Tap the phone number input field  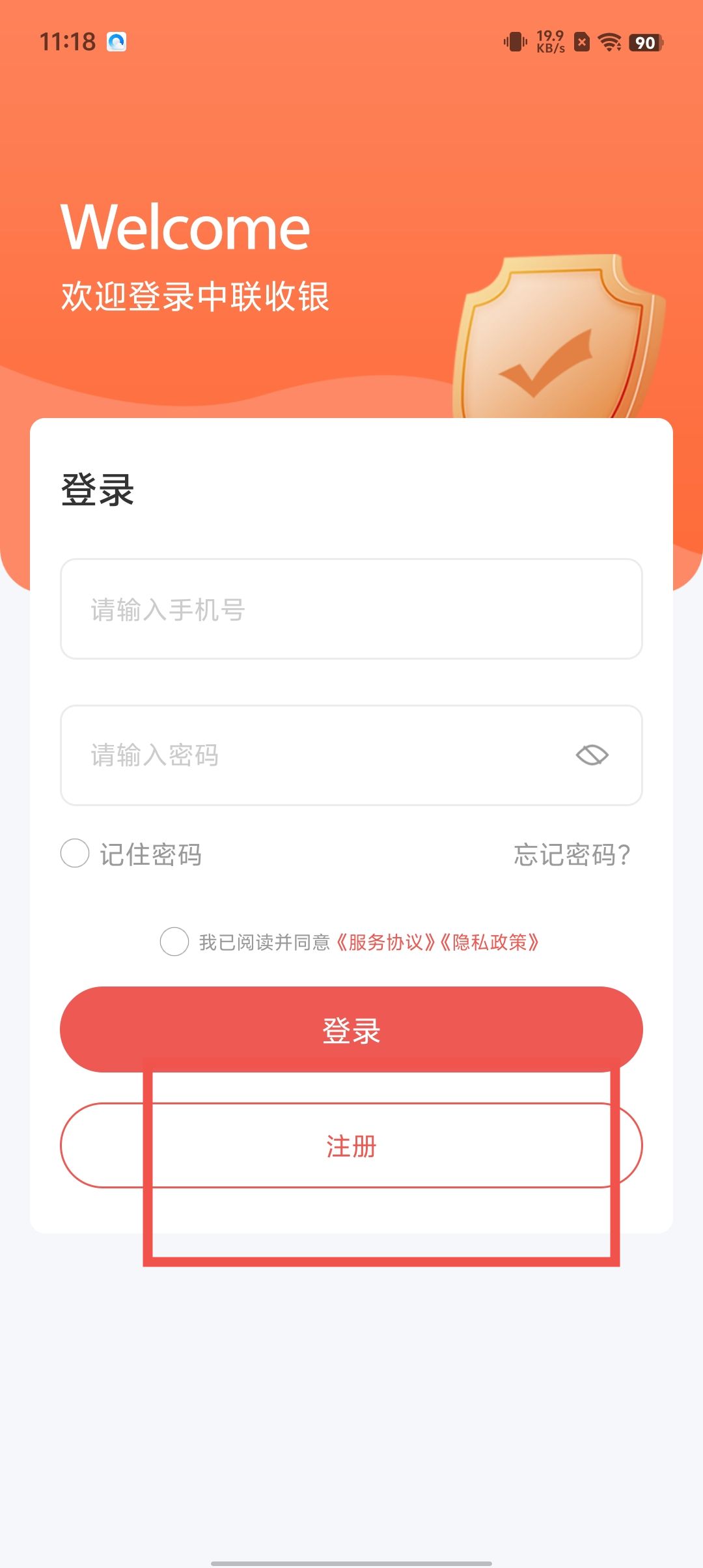click(x=351, y=609)
